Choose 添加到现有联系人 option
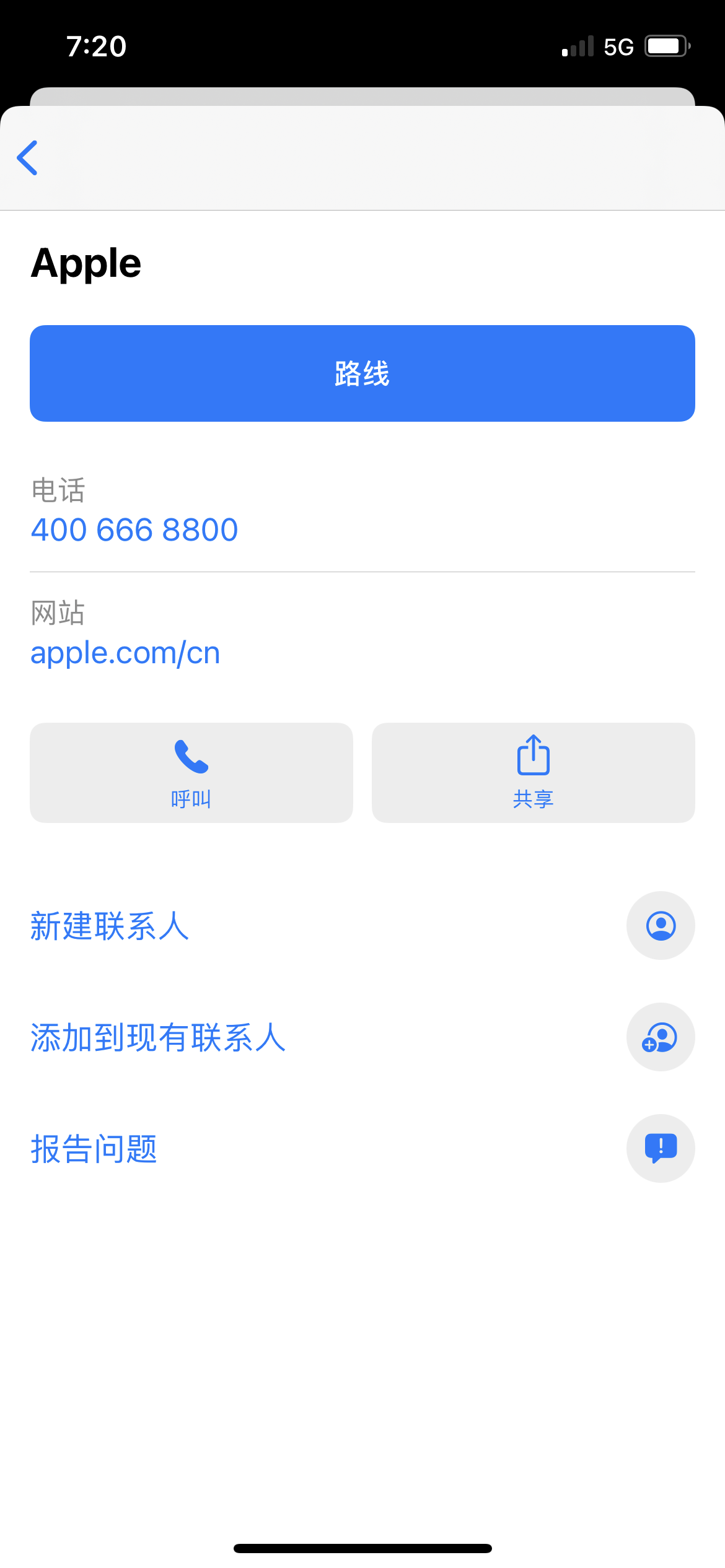Image resolution: width=725 pixels, height=1568 pixels. pyautogui.click(x=158, y=1037)
